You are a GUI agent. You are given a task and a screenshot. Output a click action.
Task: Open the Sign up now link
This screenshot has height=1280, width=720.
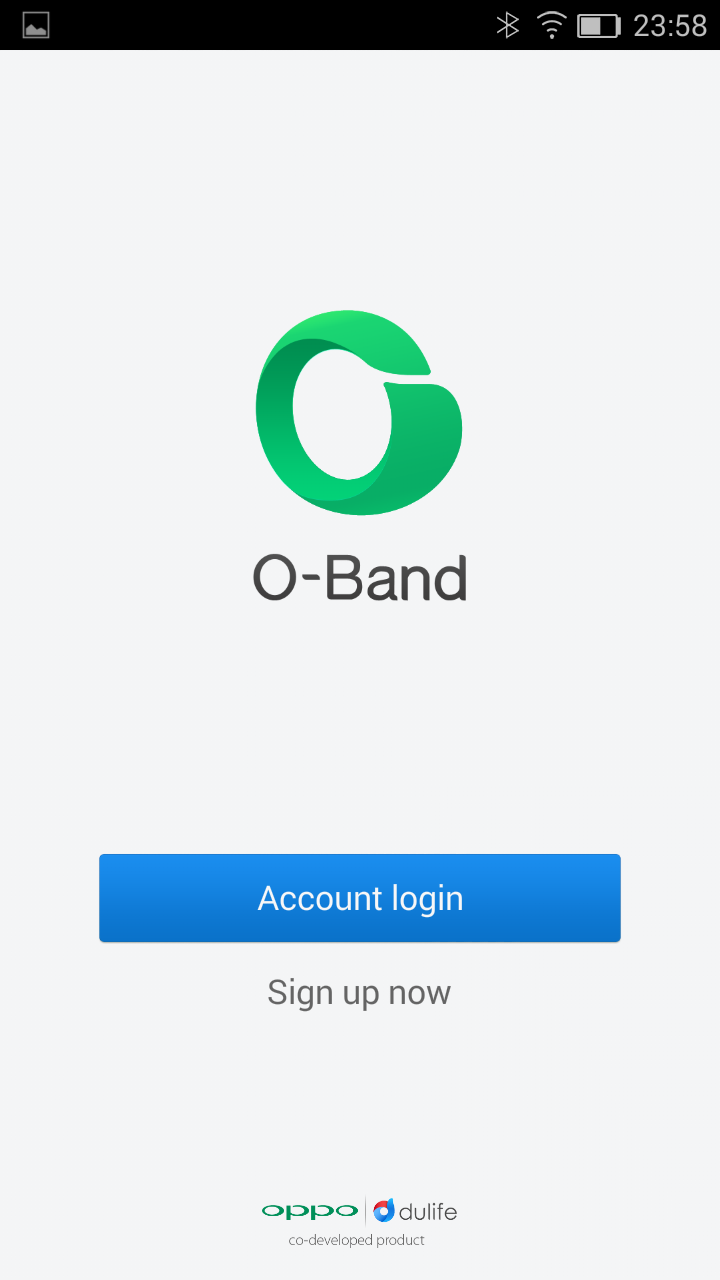(x=359, y=993)
